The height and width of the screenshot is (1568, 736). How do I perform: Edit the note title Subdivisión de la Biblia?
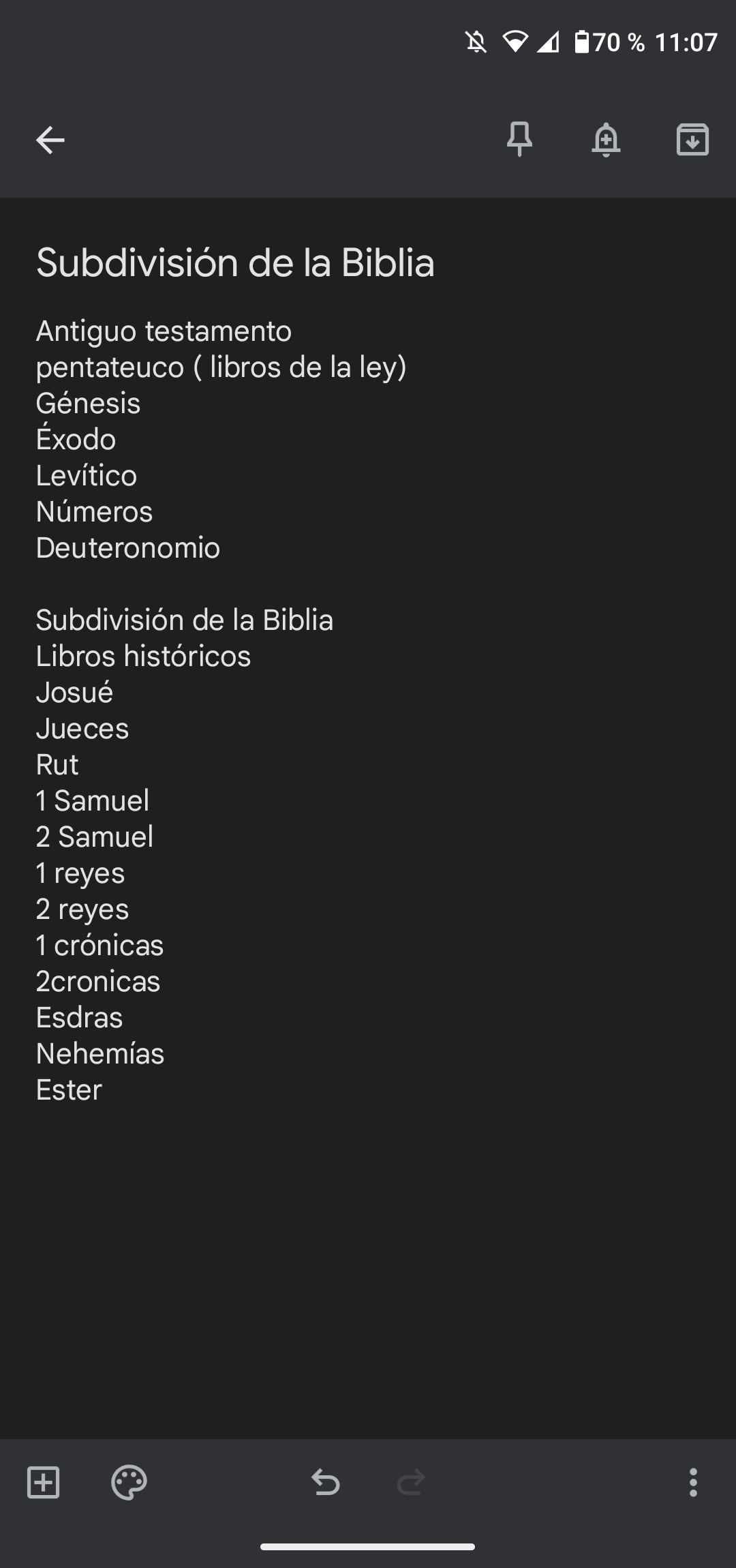click(x=235, y=262)
